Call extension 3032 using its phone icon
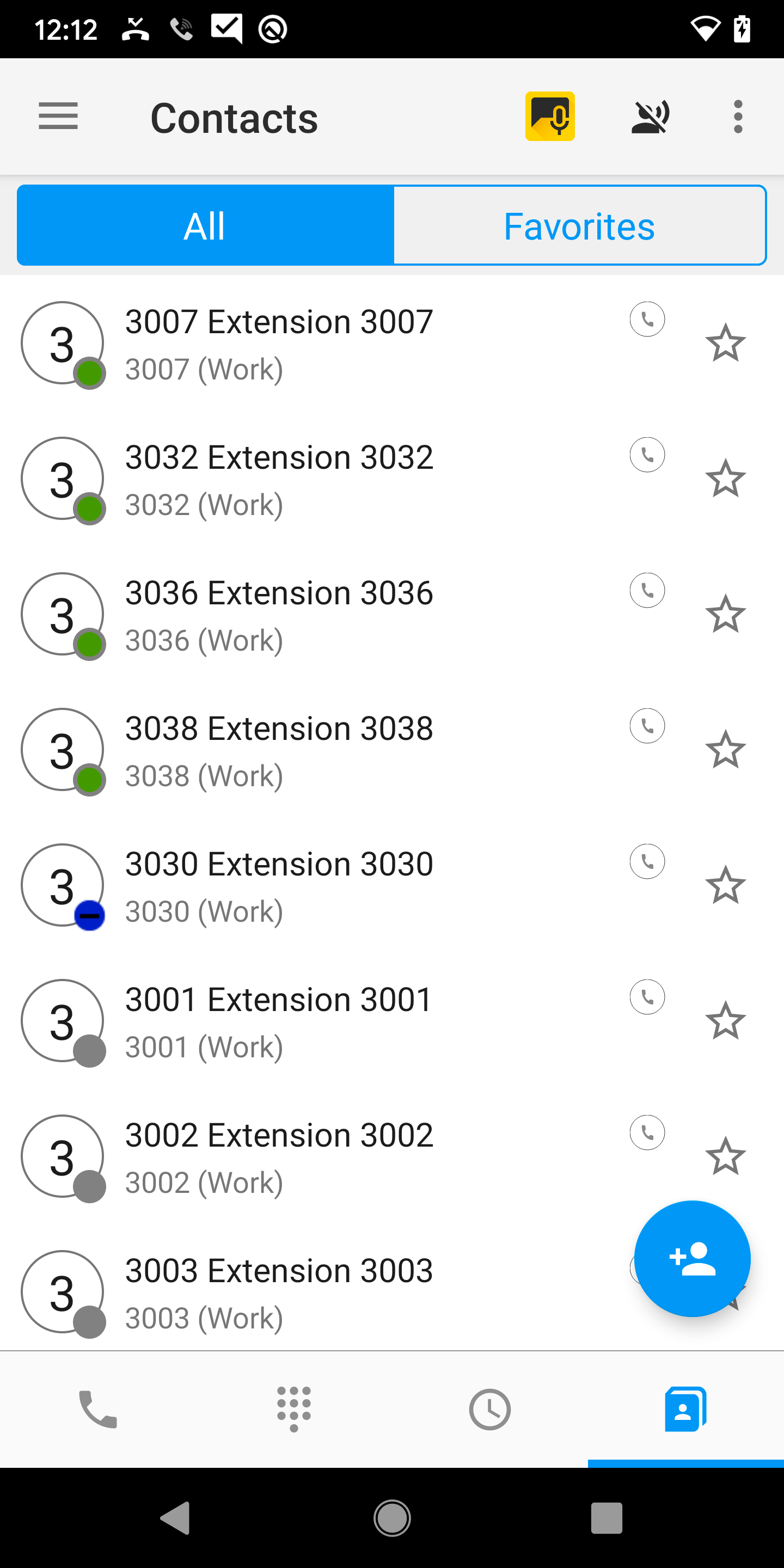The height and width of the screenshot is (1568, 784). [647, 455]
